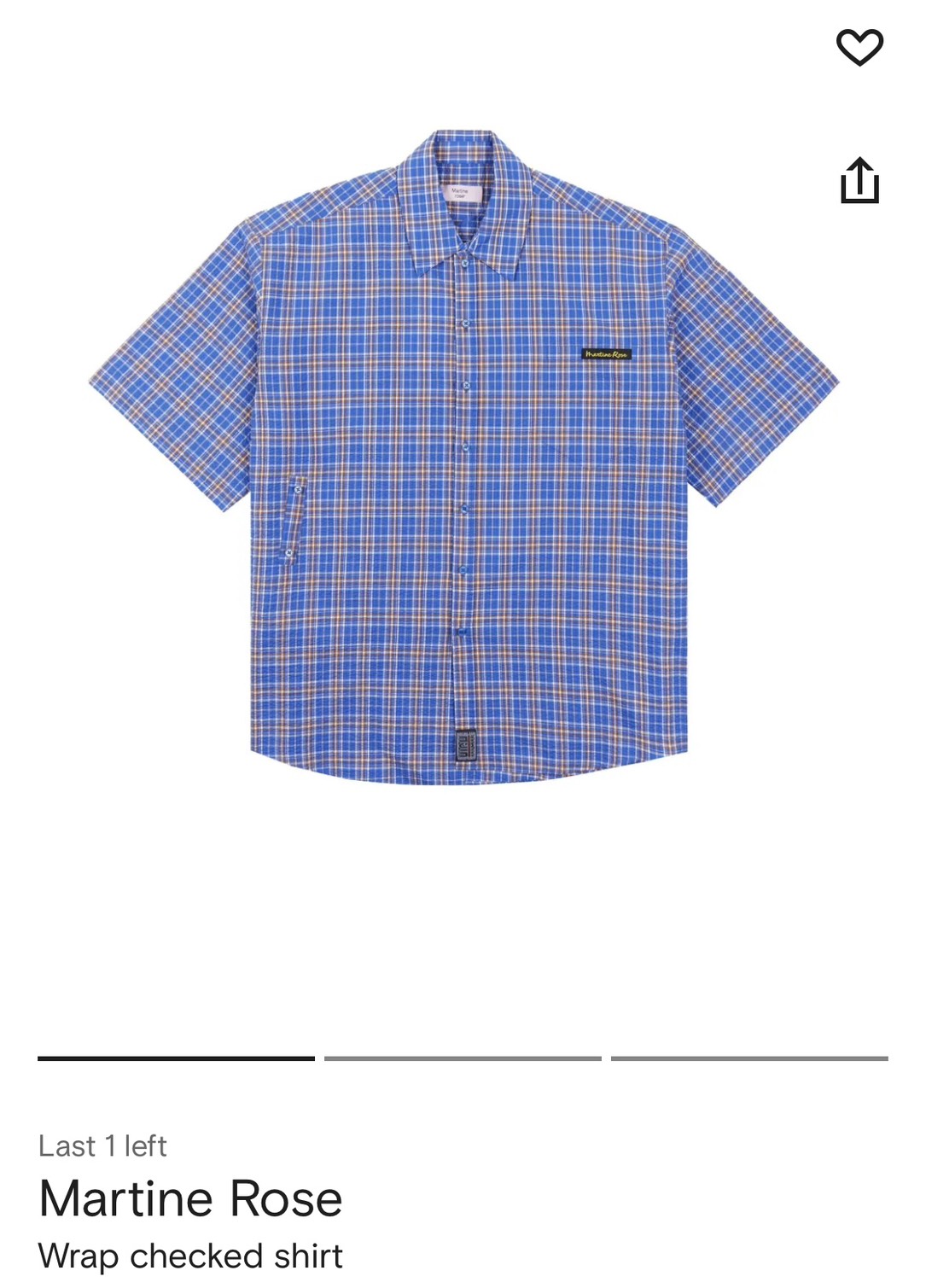Viewport: 926px width, 1288px height.
Task: Open the checked shirt product image
Action: click(x=464, y=458)
